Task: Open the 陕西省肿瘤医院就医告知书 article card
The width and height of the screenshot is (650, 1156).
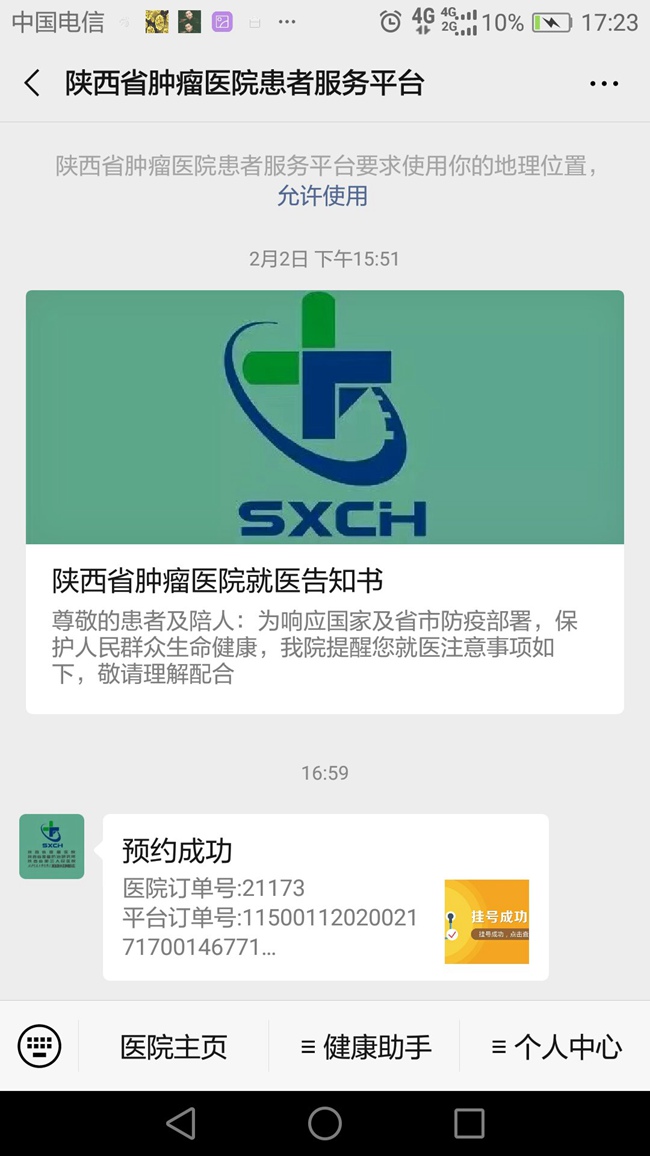Action: point(324,500)
